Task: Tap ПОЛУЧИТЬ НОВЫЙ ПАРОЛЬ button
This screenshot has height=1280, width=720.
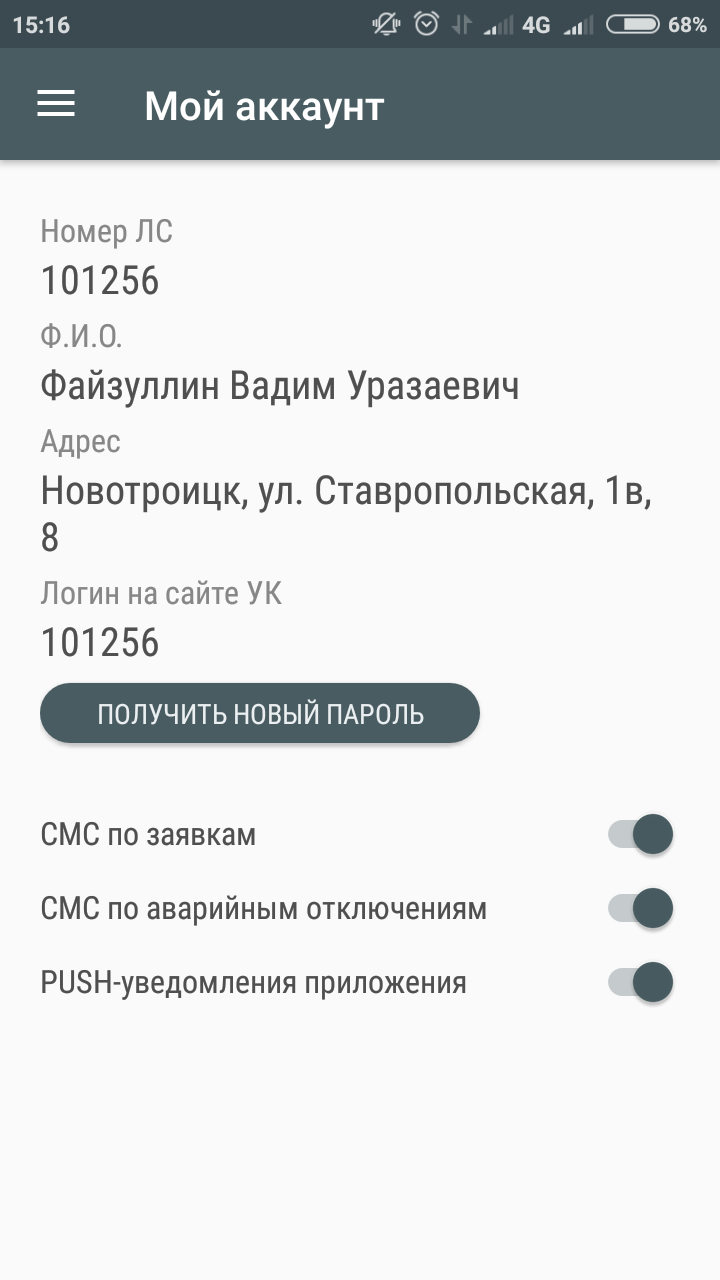Action: click(260, 714)
